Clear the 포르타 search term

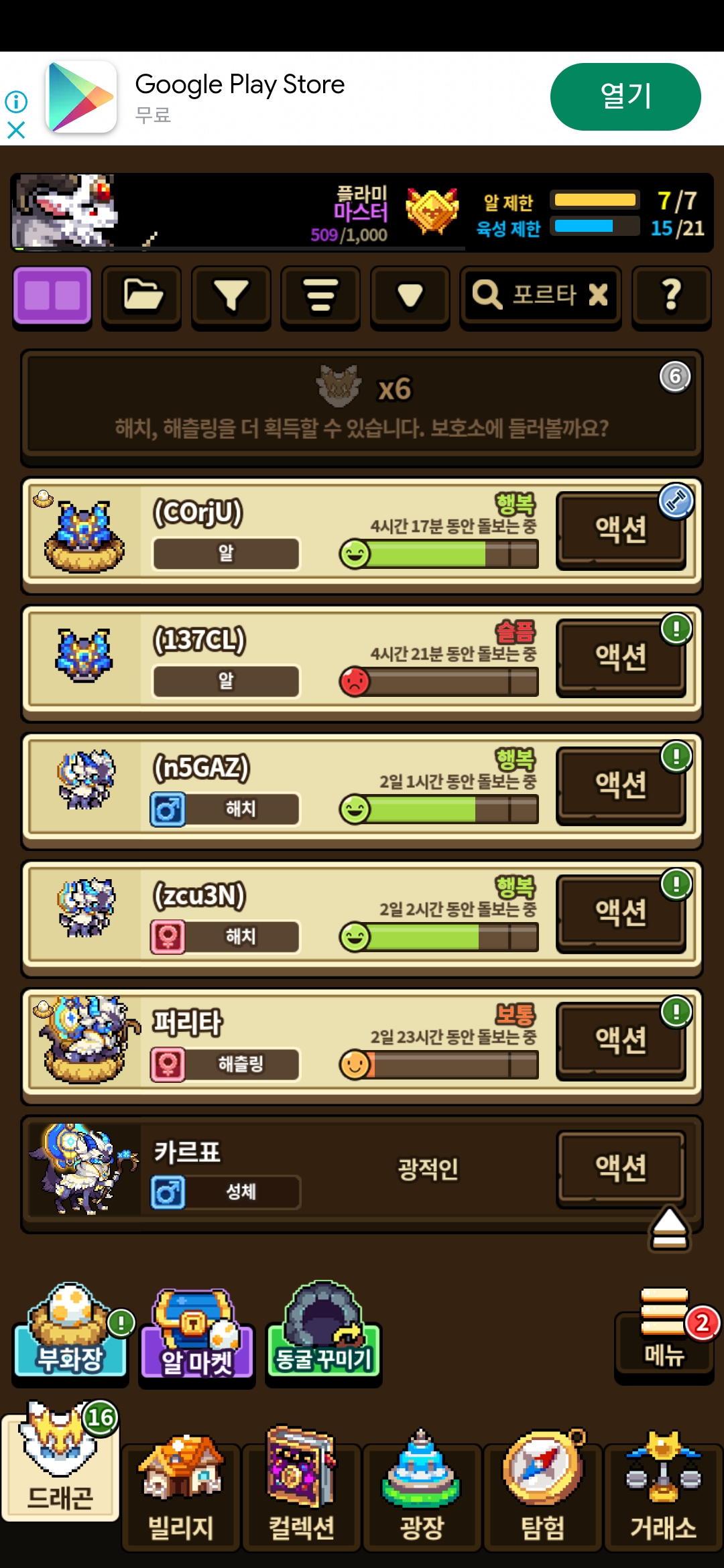598,294
